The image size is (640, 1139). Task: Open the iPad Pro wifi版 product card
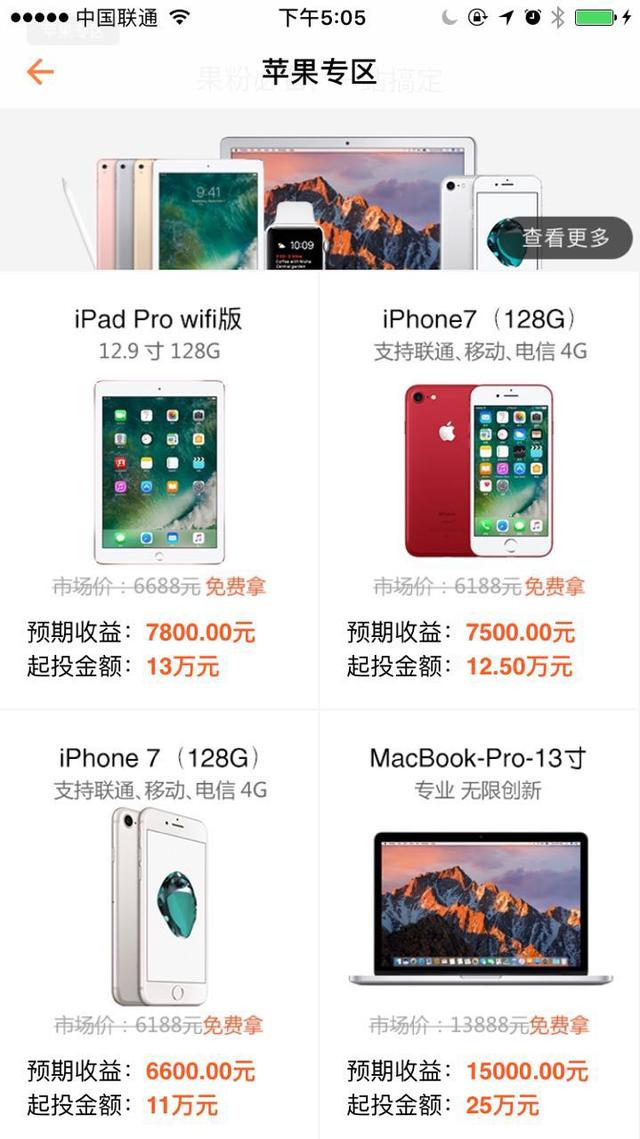[x=159, y=472]
